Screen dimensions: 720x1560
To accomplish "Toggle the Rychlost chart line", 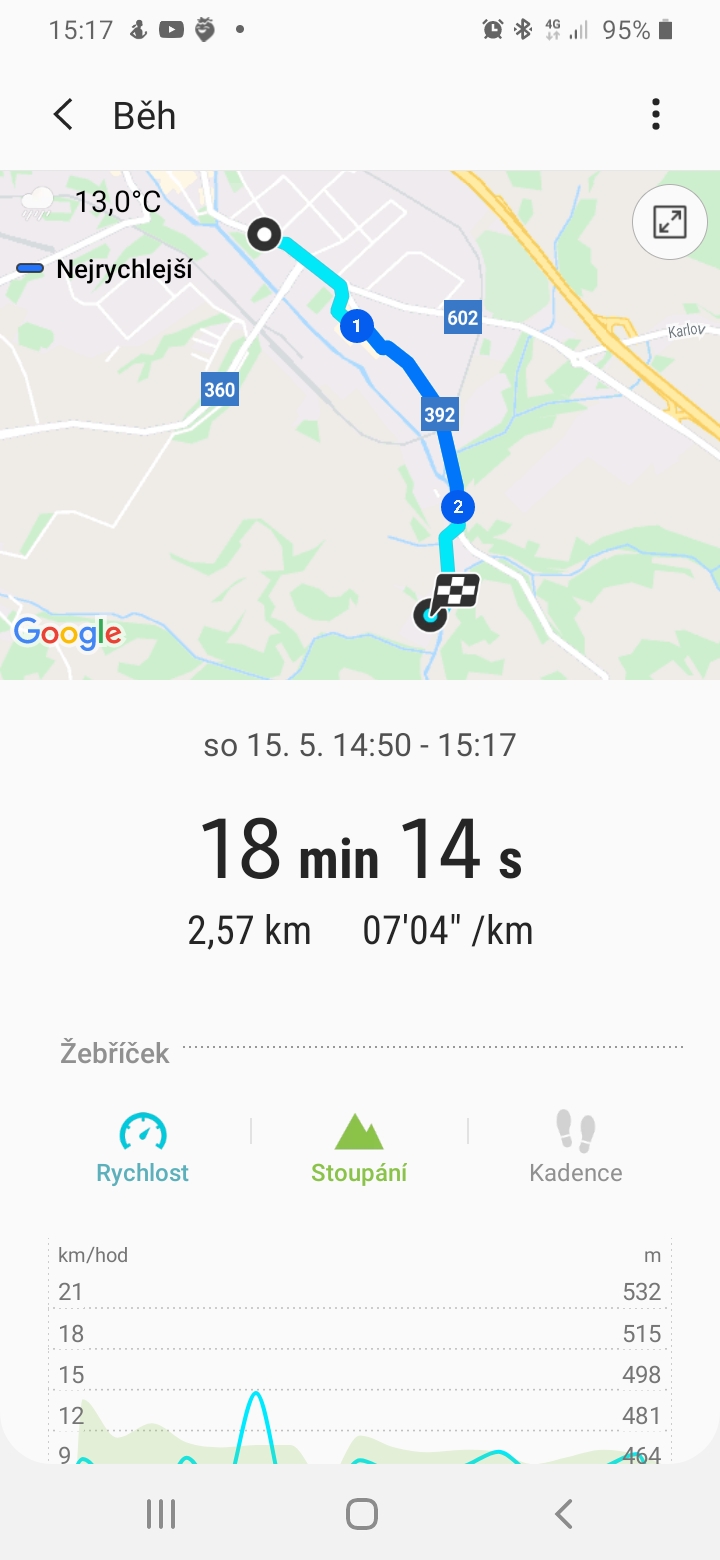I will pos(143,1148).
